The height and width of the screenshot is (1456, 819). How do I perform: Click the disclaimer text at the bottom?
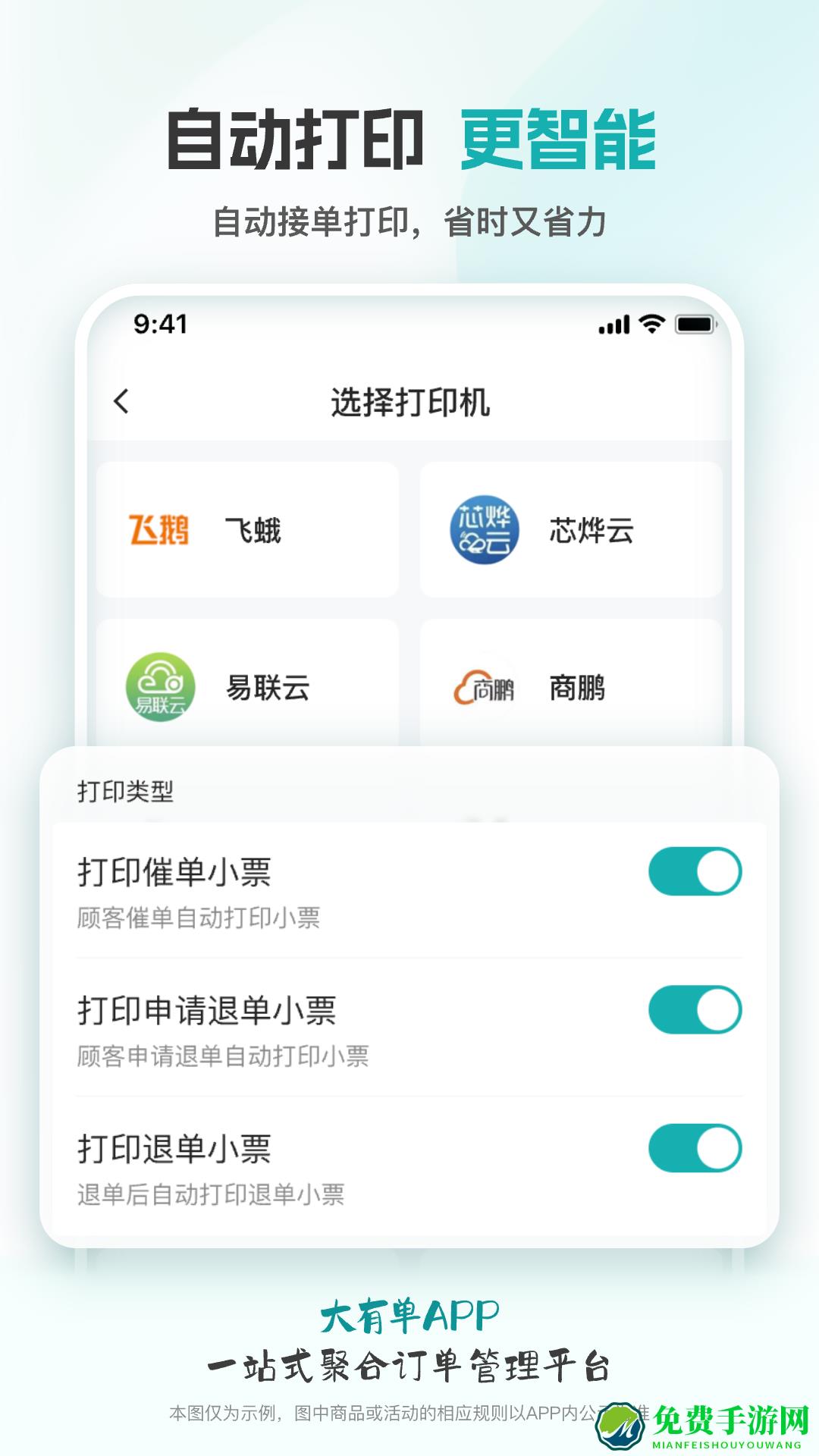click(409, 1406)
